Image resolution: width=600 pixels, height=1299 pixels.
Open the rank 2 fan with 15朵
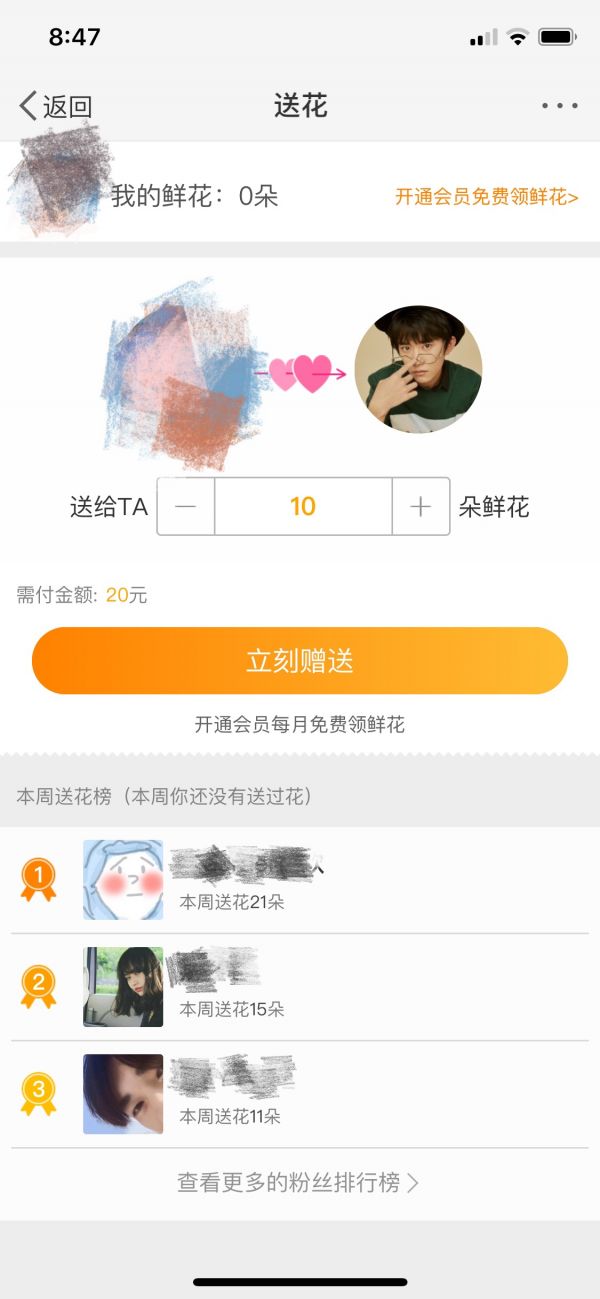tap(300, 987)
